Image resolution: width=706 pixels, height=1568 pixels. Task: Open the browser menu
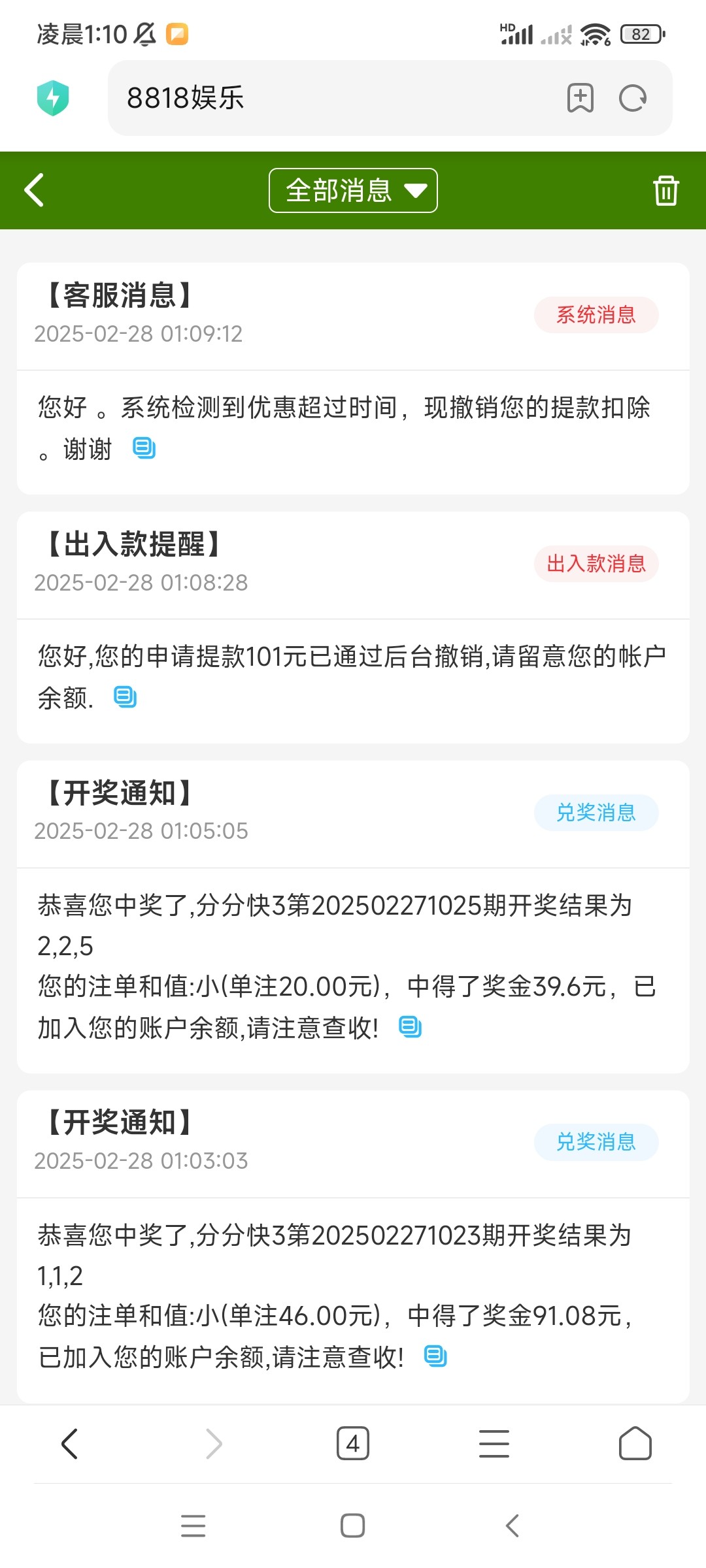point(494,1444)
